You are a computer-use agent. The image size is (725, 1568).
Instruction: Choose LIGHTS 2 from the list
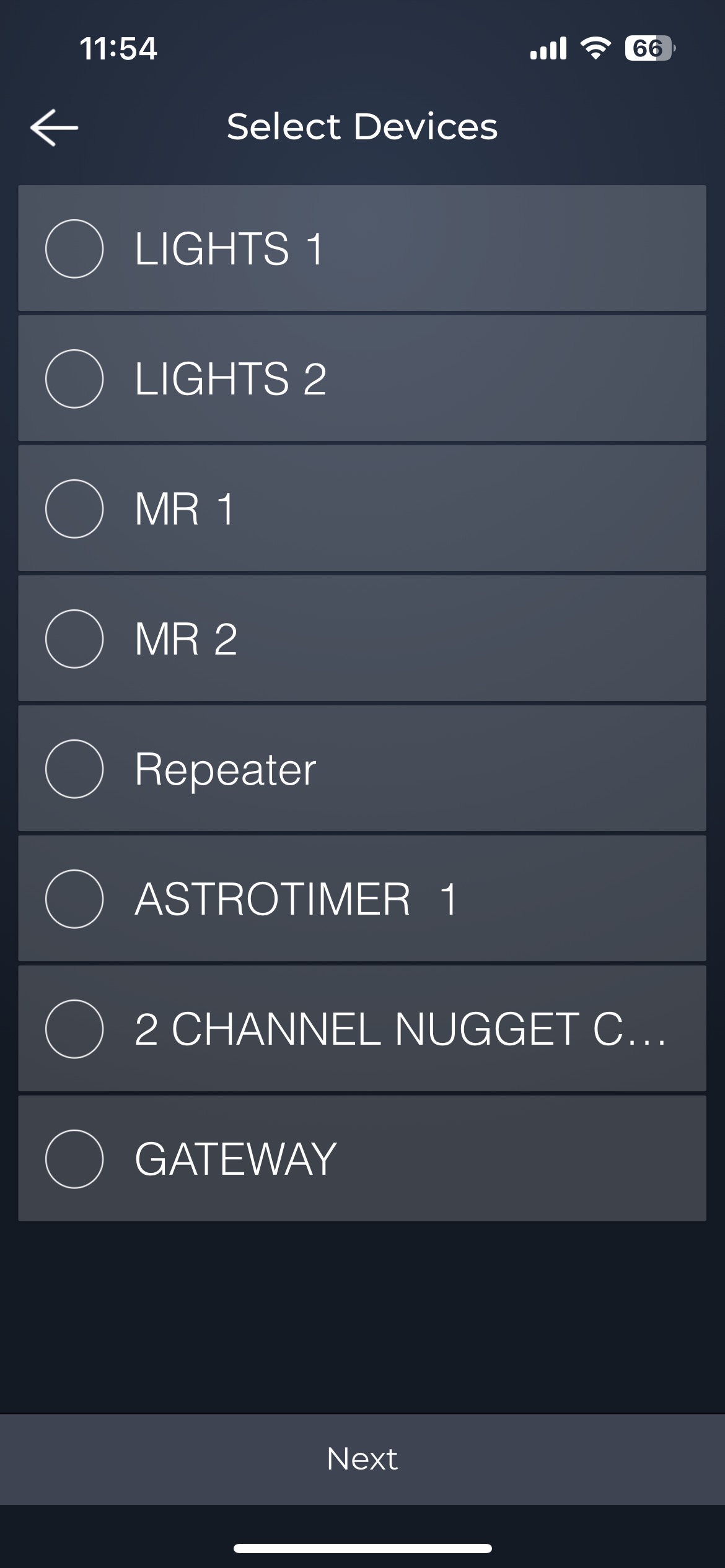coord(74,379)
